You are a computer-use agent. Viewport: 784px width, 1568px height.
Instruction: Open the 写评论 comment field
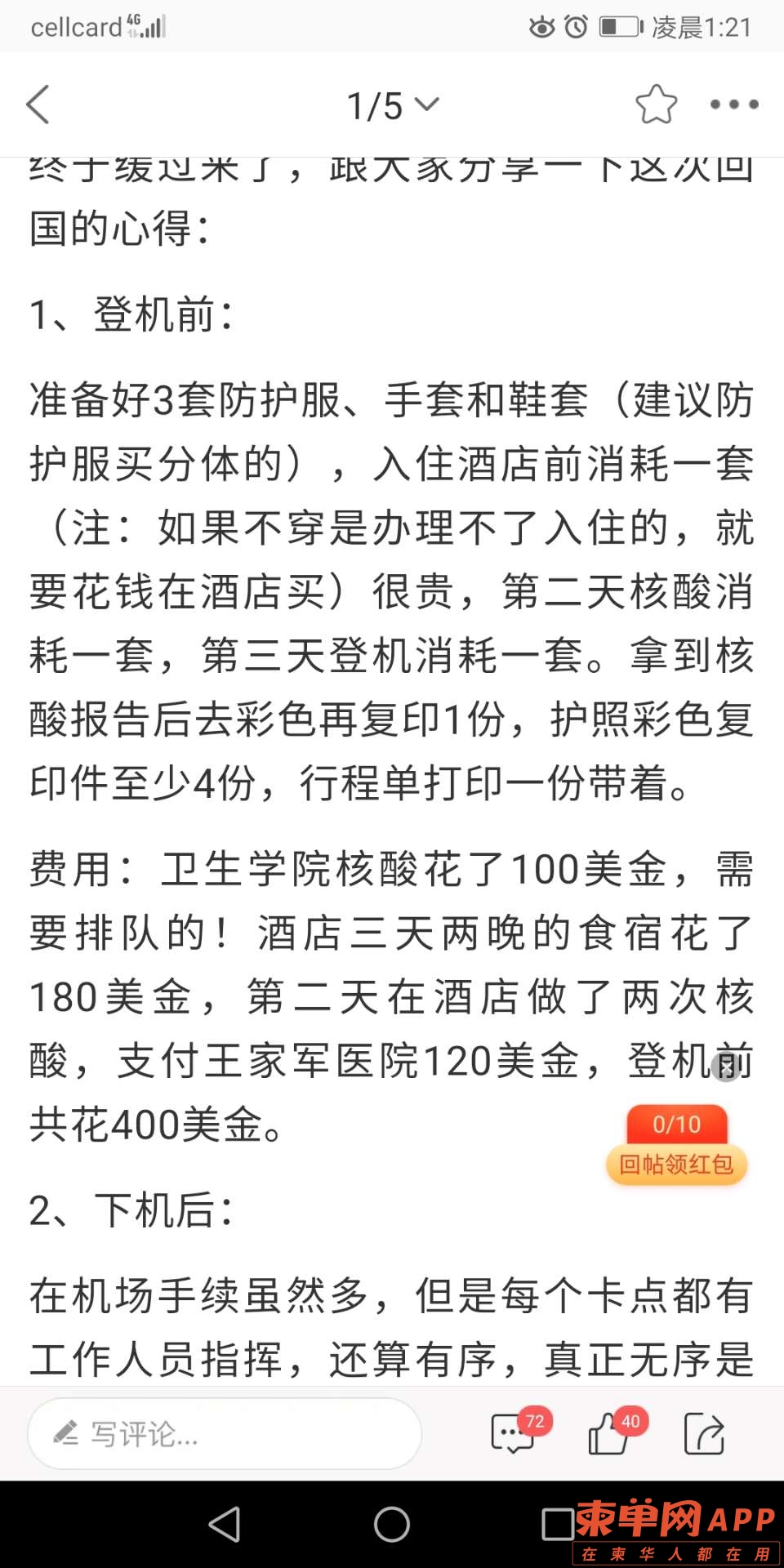[x=225, y=1433]
